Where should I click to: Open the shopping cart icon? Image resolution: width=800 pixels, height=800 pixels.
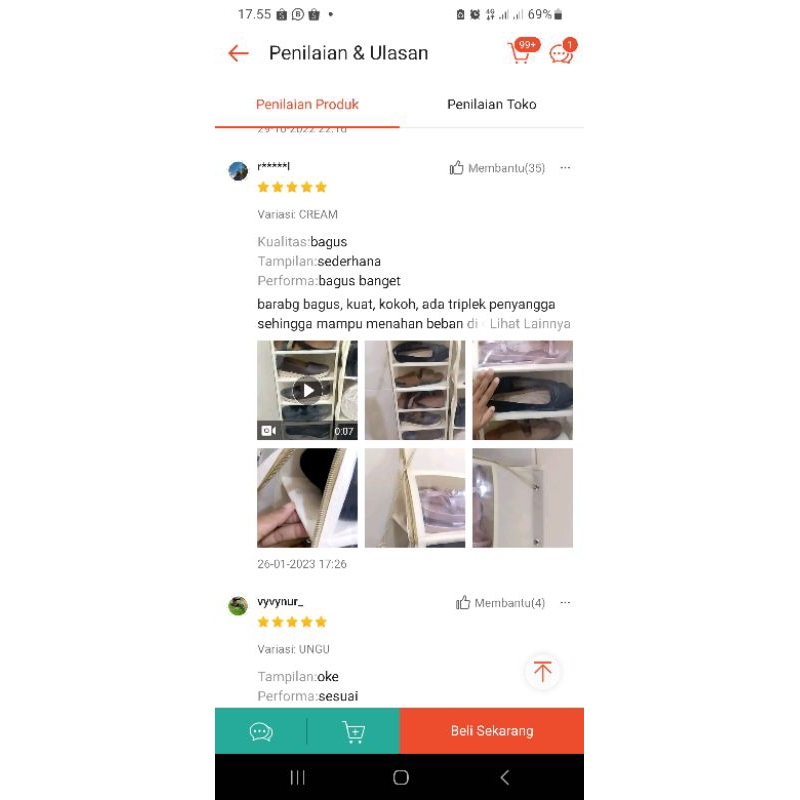click(x=520, y=53)
